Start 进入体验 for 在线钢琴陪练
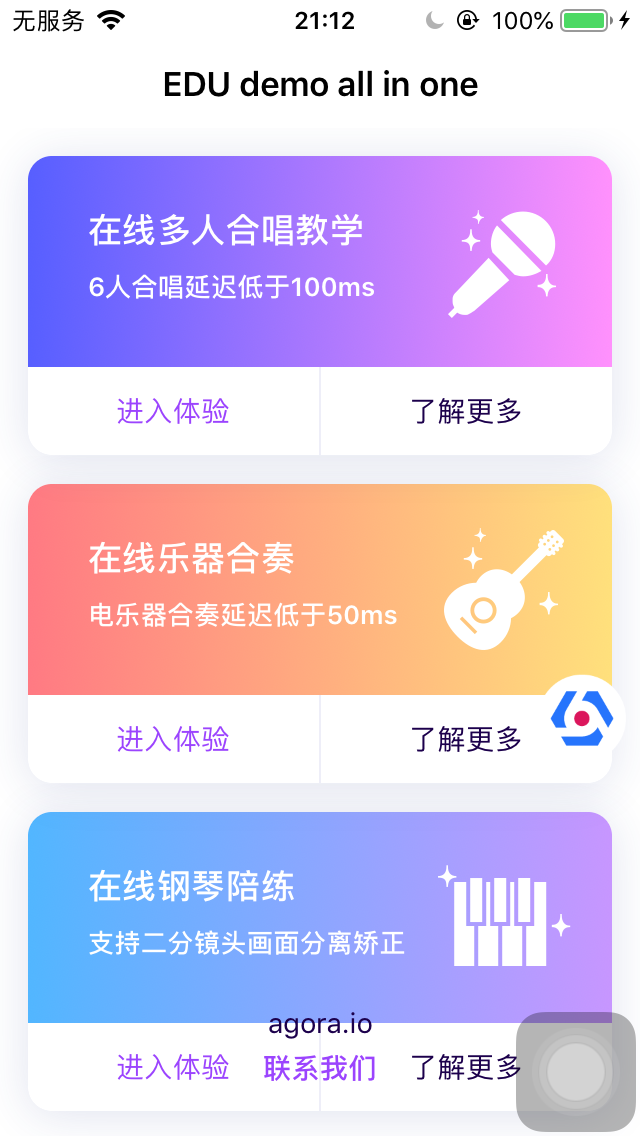 [x=173, y=1066]
